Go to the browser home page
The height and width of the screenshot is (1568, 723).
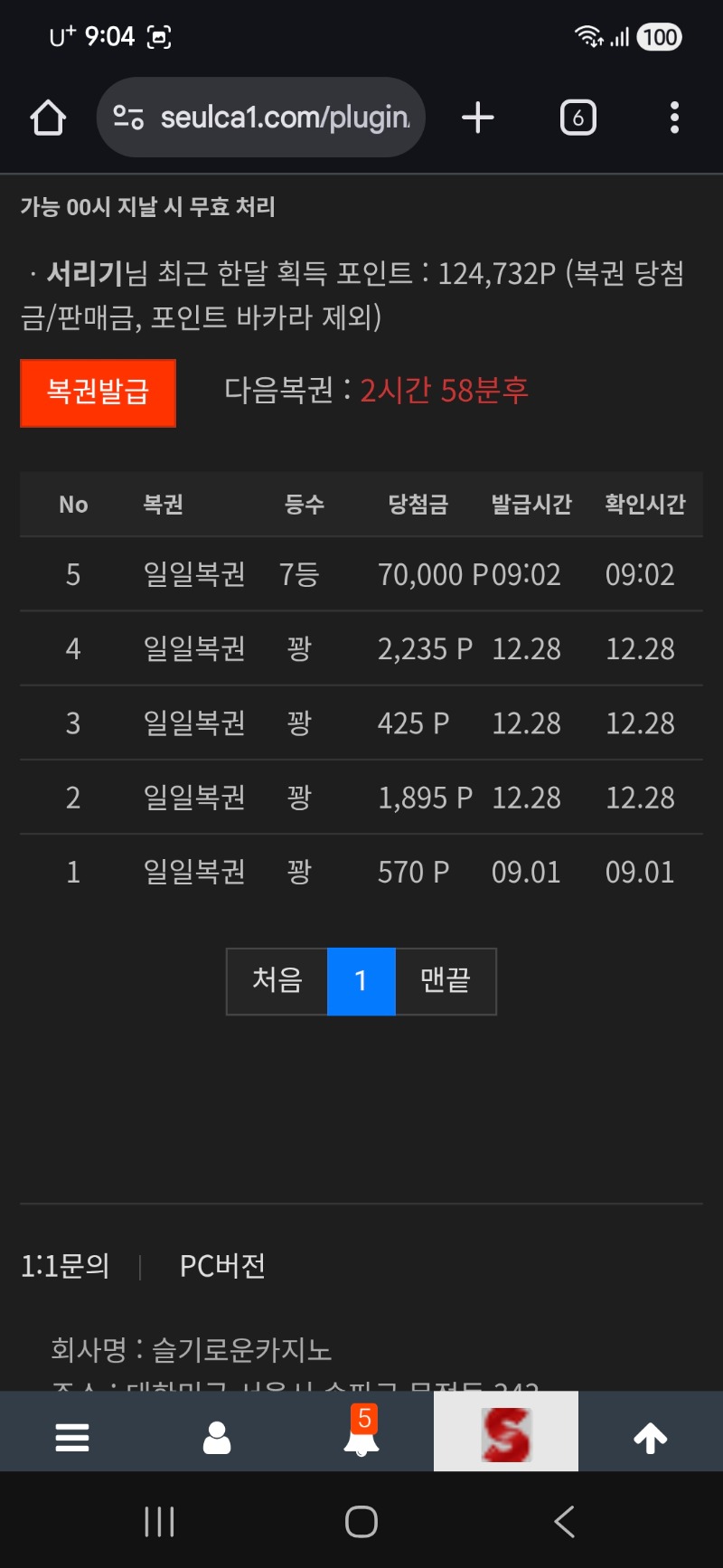pyautogui.click(x=48, y=118)
